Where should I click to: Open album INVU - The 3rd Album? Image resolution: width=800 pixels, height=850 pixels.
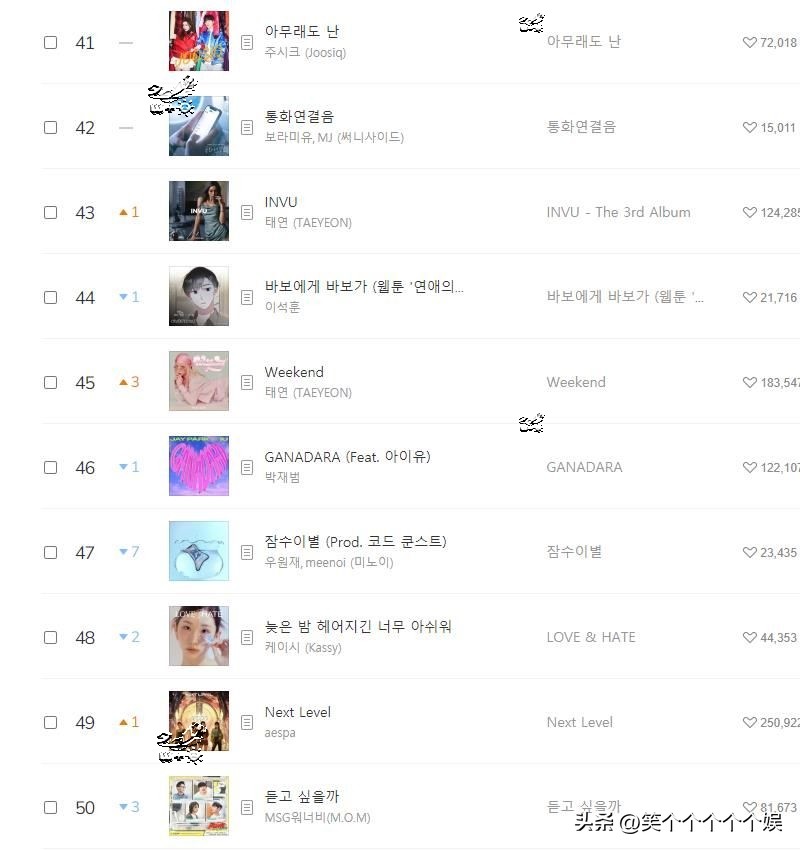(x=618, y=212)
